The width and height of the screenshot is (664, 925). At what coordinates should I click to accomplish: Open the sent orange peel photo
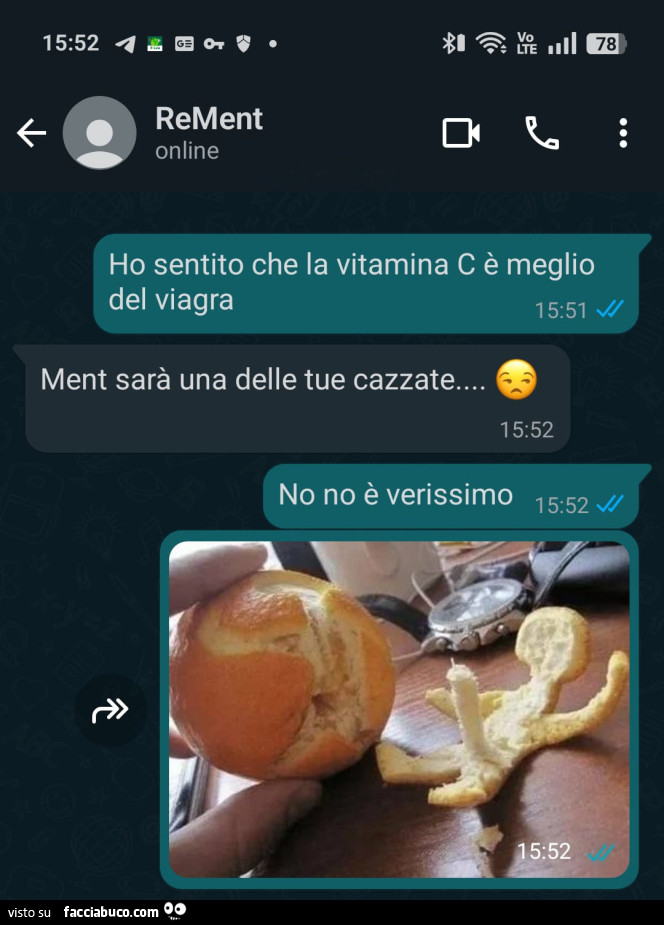(398, 708)
